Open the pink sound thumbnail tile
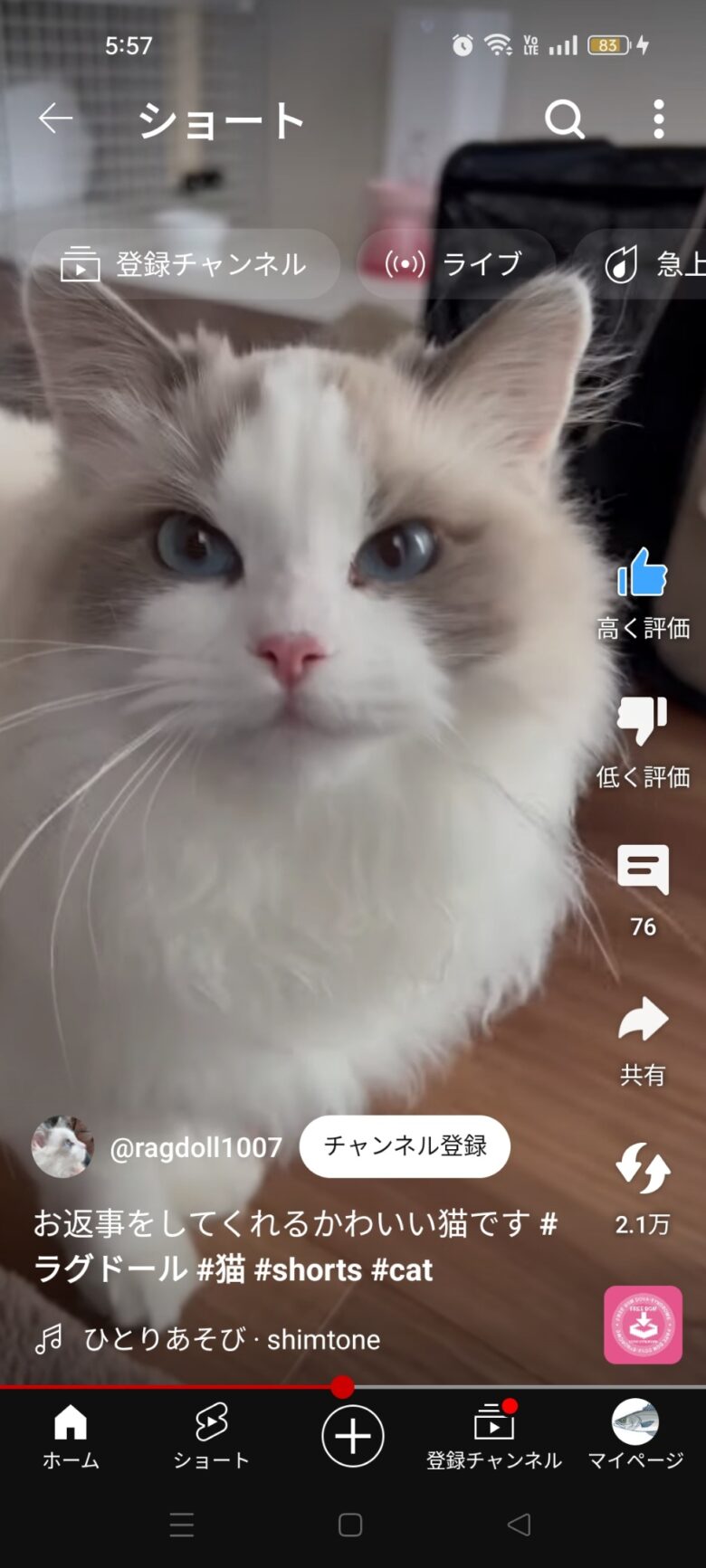The image size is (706, 1568). point(643,1325)
